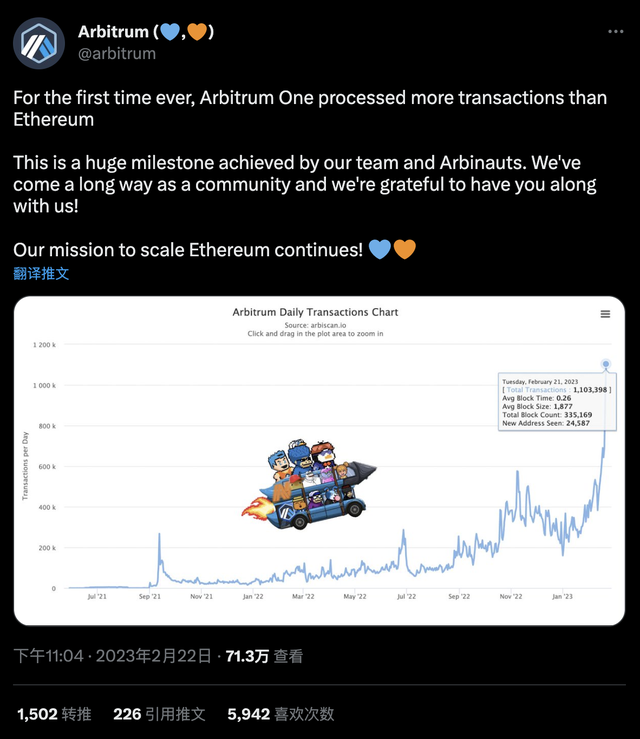This screenshot has height=739, width=640.
Task: Open the Arbitrum Daily Transactions chart image
Action: coord(319,460)
